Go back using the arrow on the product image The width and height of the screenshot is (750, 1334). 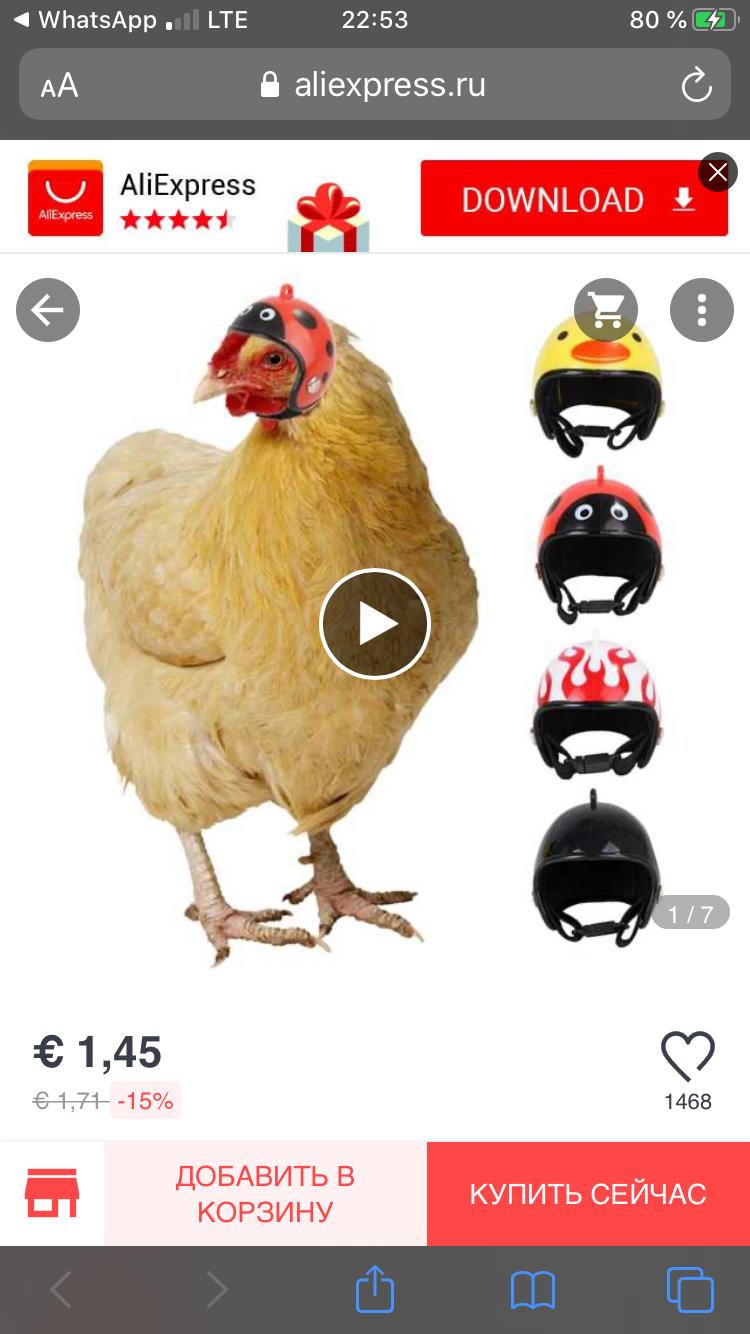point(47,311)
